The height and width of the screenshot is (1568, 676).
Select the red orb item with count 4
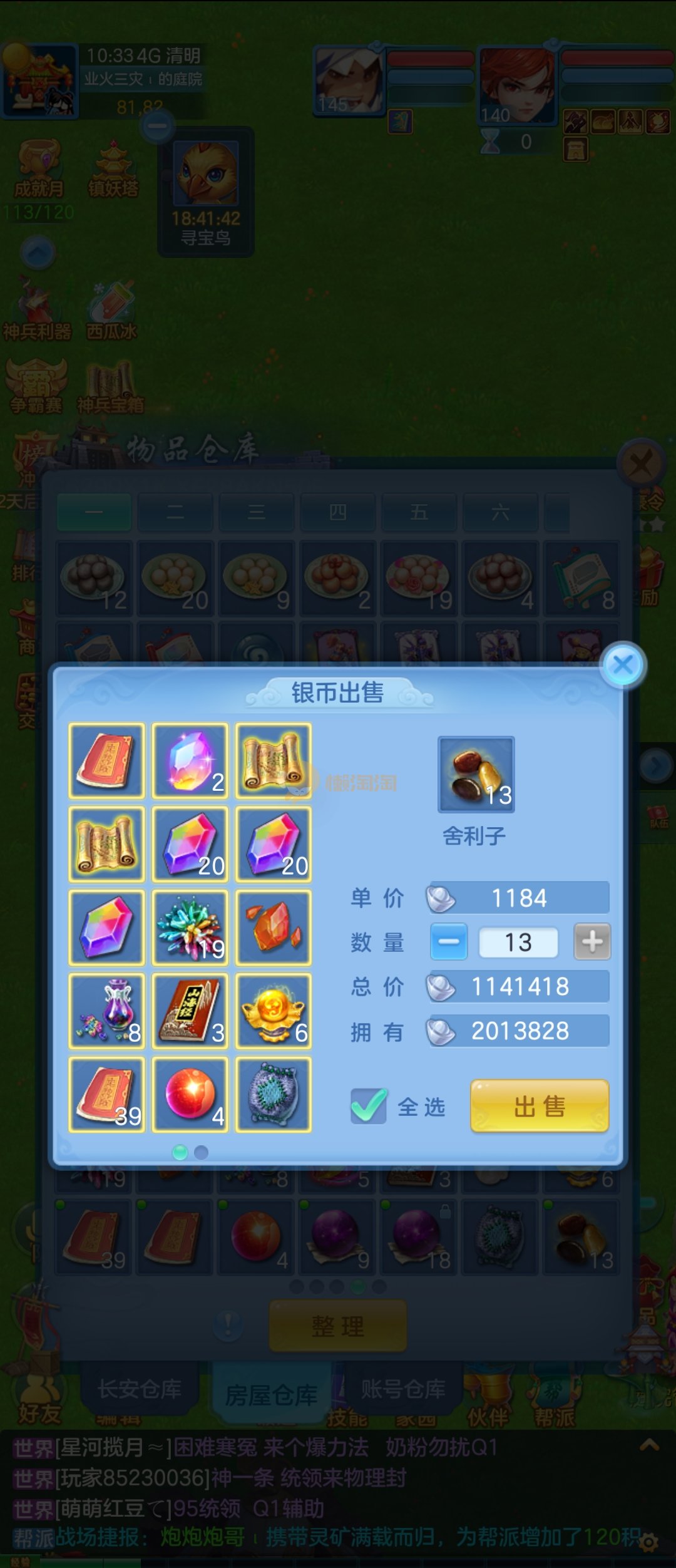(x=190, y=1094)
